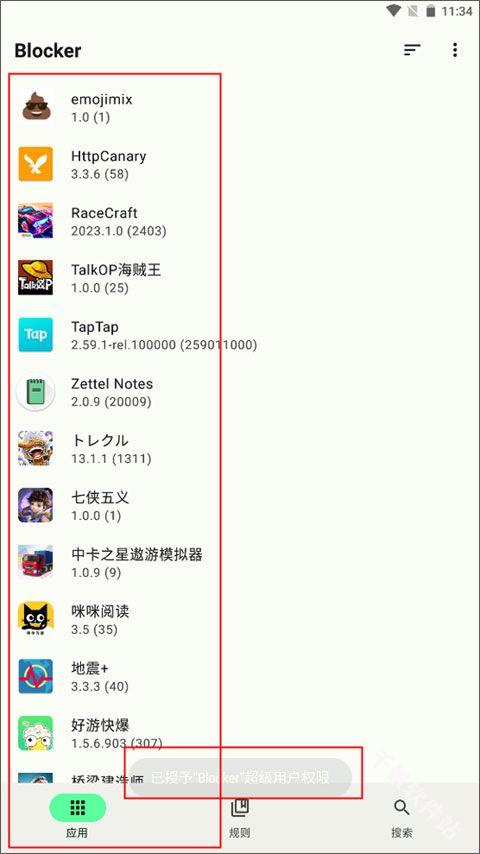Open 七侠五义 app details
Image resolution: width=480 pixels, height=854 pixels.
click(x=240, y=505)
